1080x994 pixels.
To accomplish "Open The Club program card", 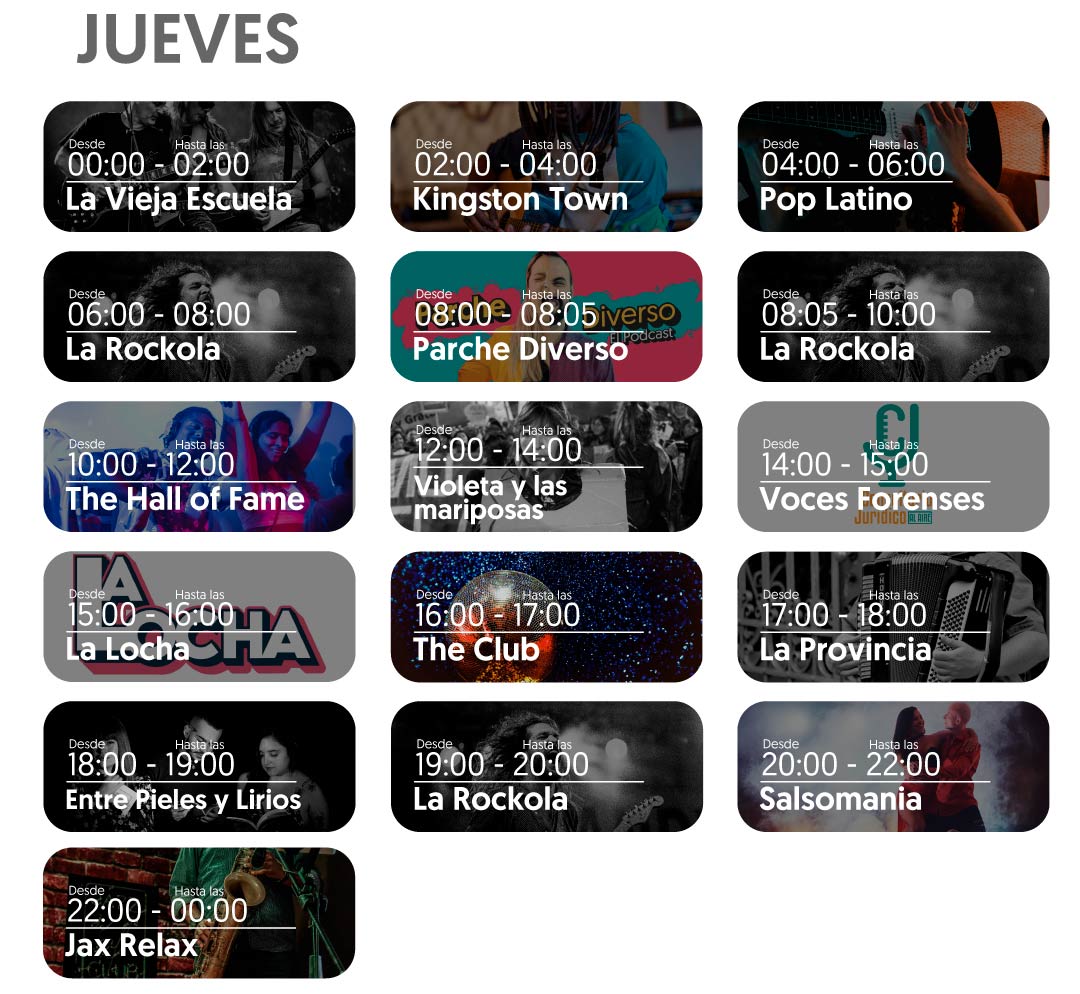I will coord(546,617).
